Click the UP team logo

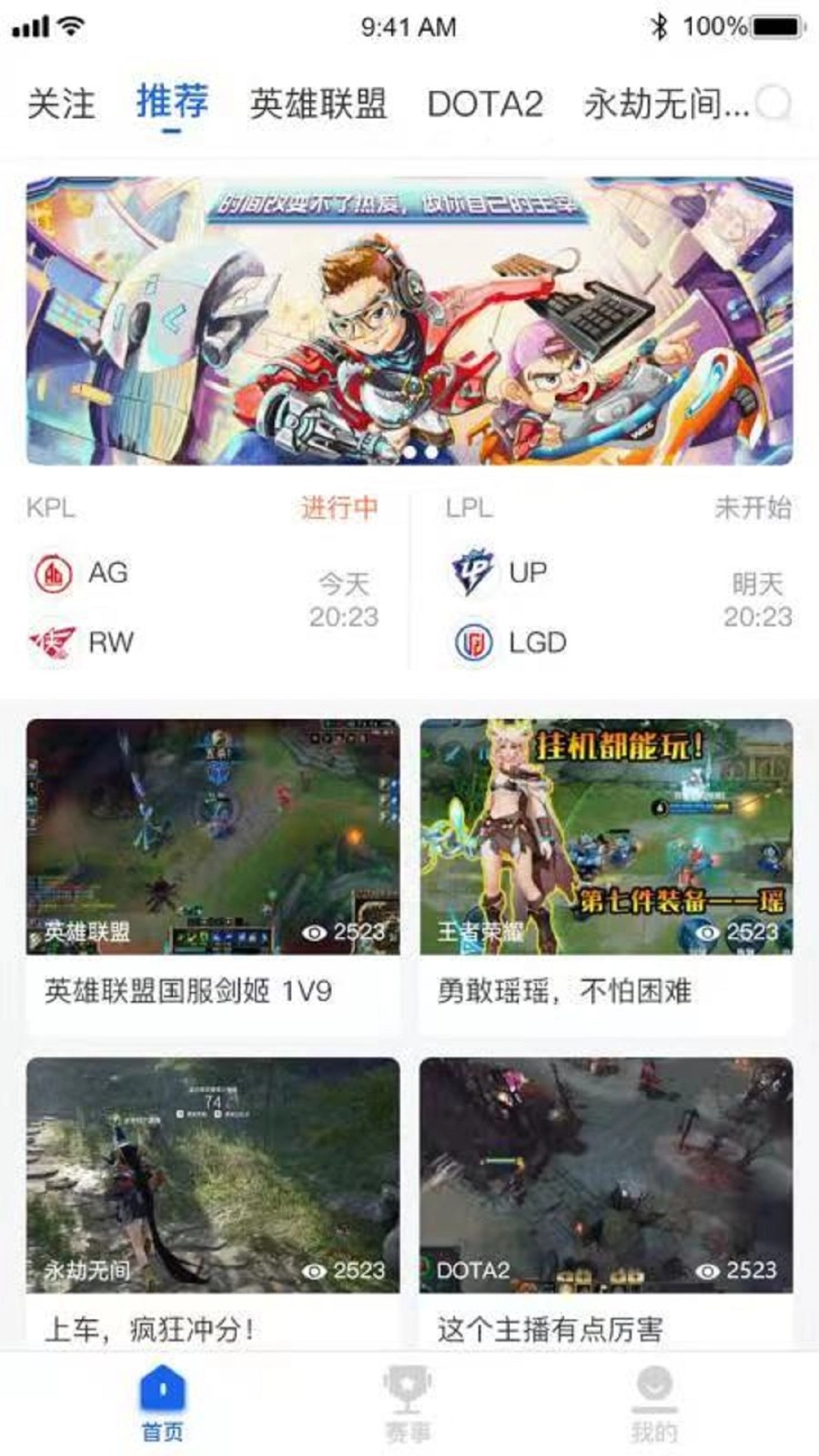[471, 572]
